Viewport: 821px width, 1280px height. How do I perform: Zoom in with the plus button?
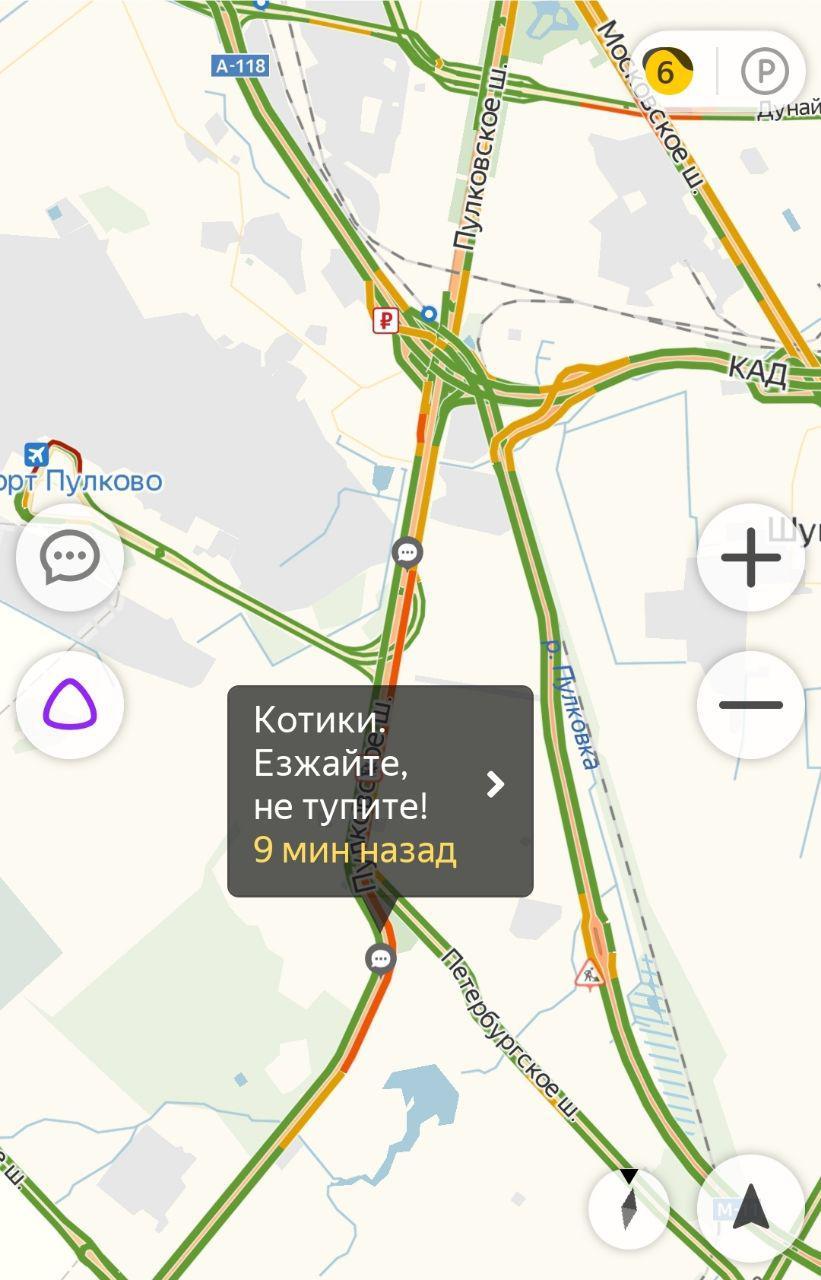(x=751, y=558)
